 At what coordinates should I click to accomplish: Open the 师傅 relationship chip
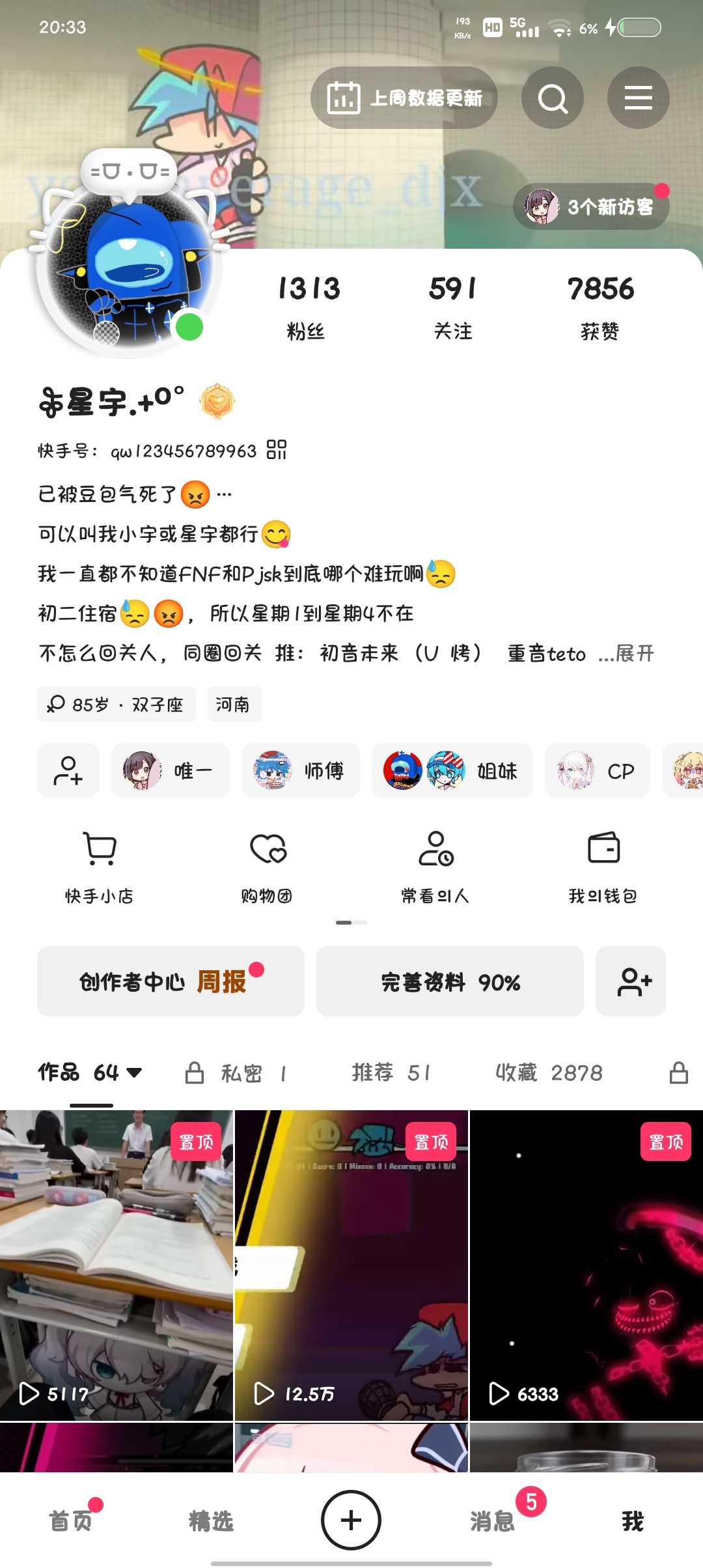pyautogui.click(x=301, y=771)
